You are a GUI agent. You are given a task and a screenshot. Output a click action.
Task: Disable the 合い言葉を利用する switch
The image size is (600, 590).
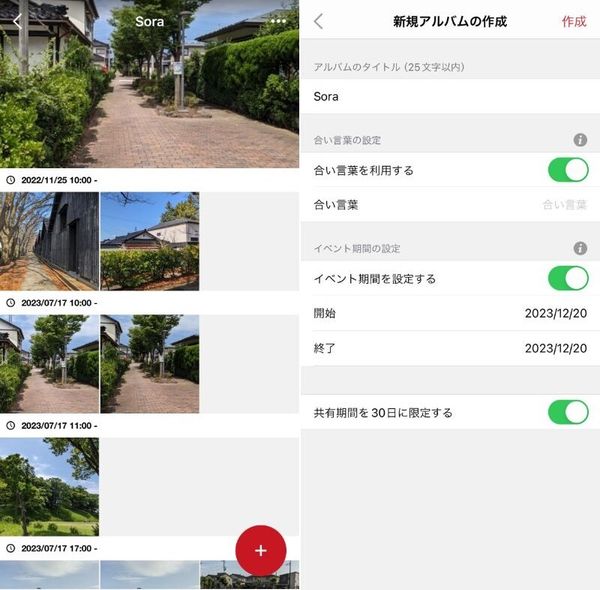[x=568, y=170]
